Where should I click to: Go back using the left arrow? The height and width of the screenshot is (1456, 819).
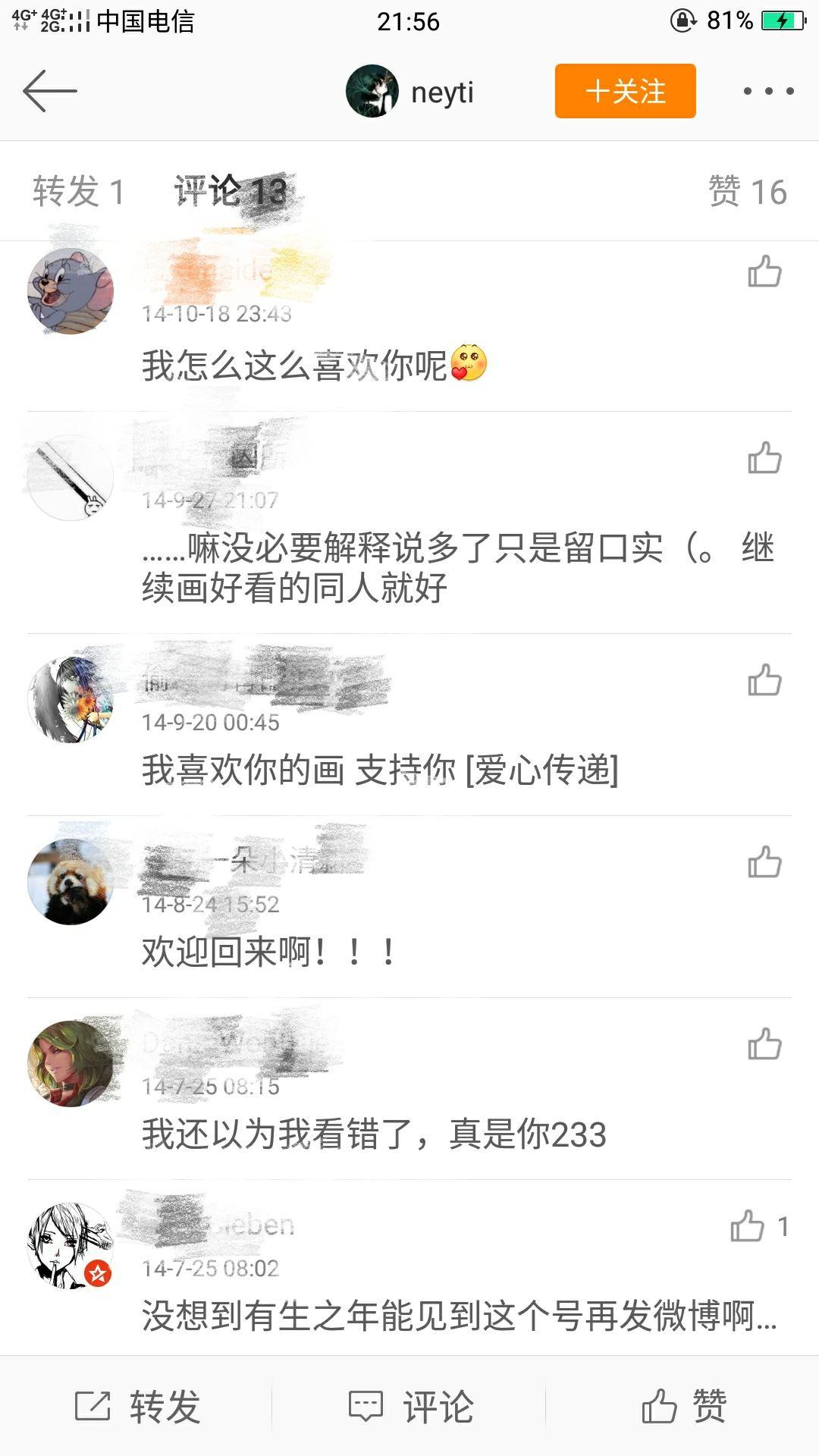(50, 91)
